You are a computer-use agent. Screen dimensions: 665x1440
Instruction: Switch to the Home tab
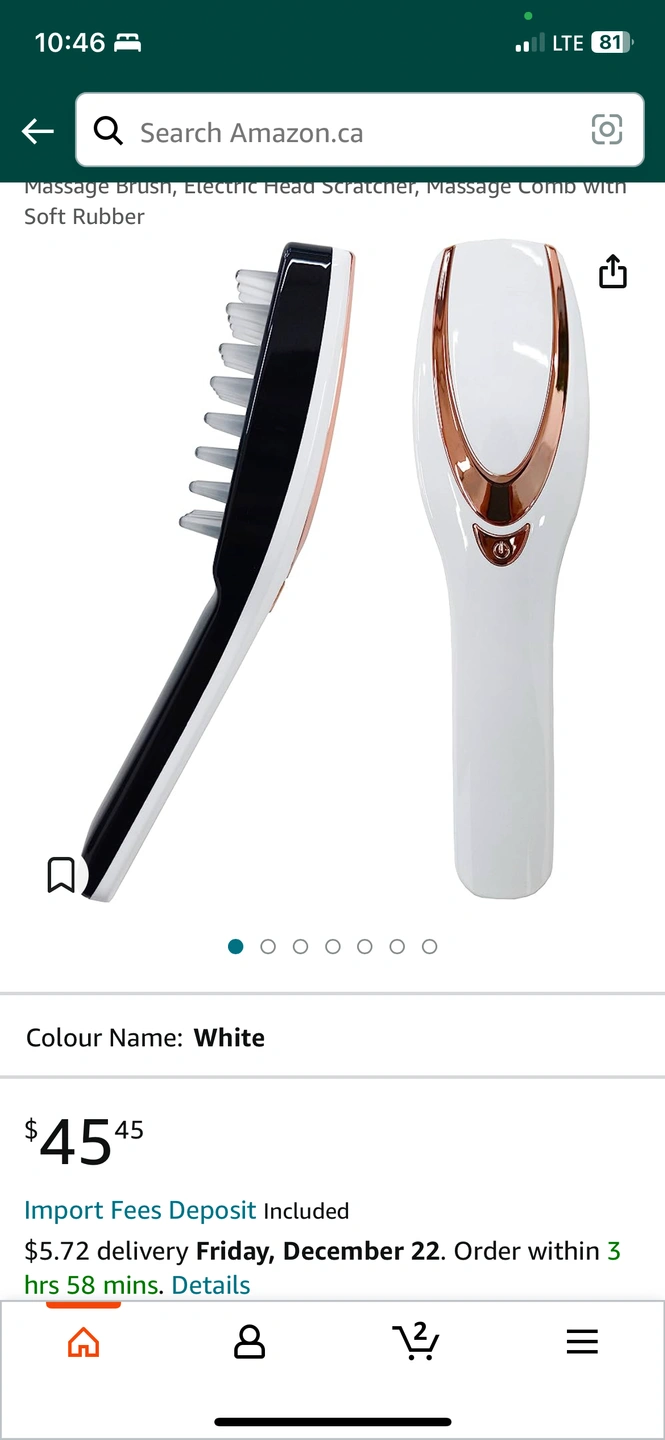point(83,1342)
